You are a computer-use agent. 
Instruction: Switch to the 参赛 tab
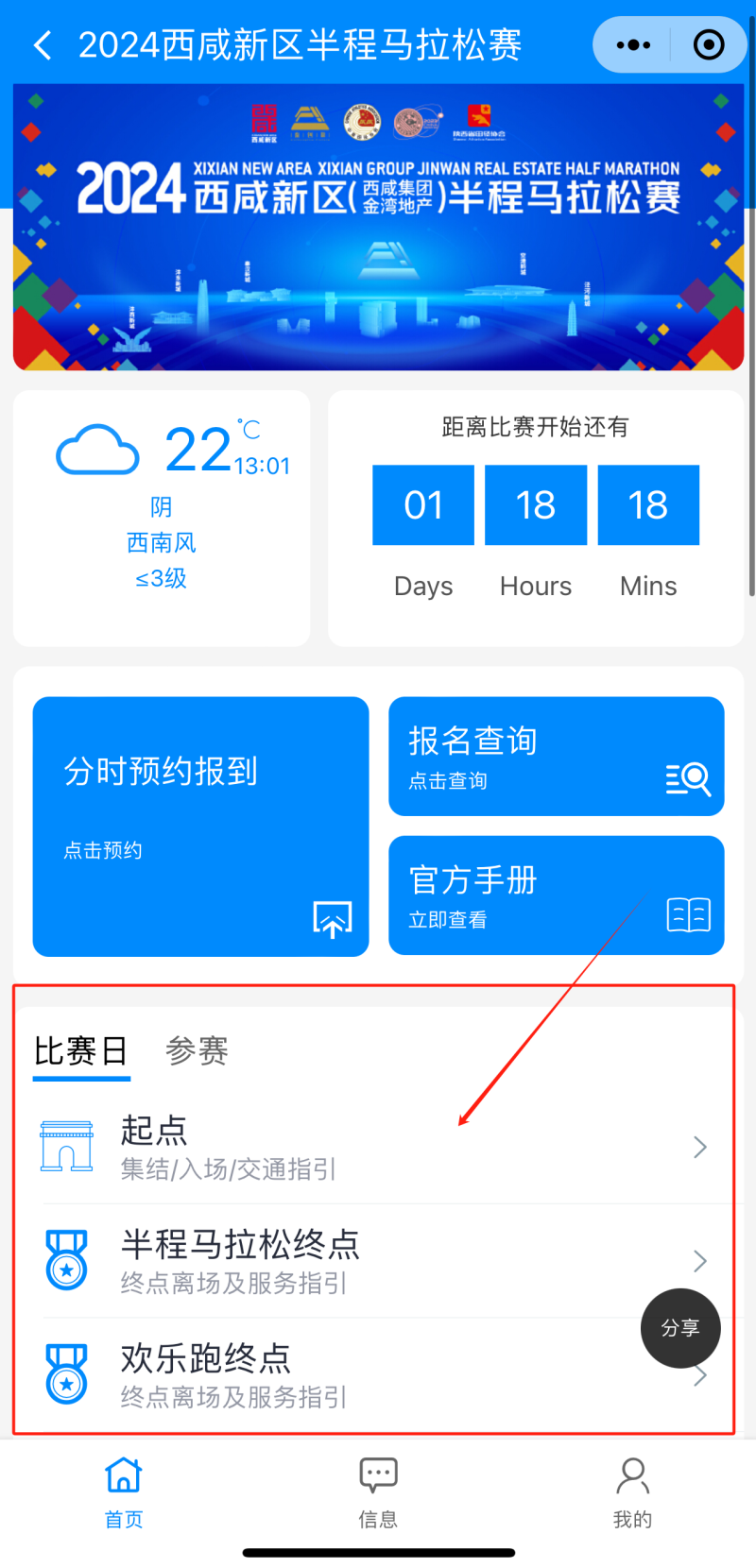coord(197,1051)
